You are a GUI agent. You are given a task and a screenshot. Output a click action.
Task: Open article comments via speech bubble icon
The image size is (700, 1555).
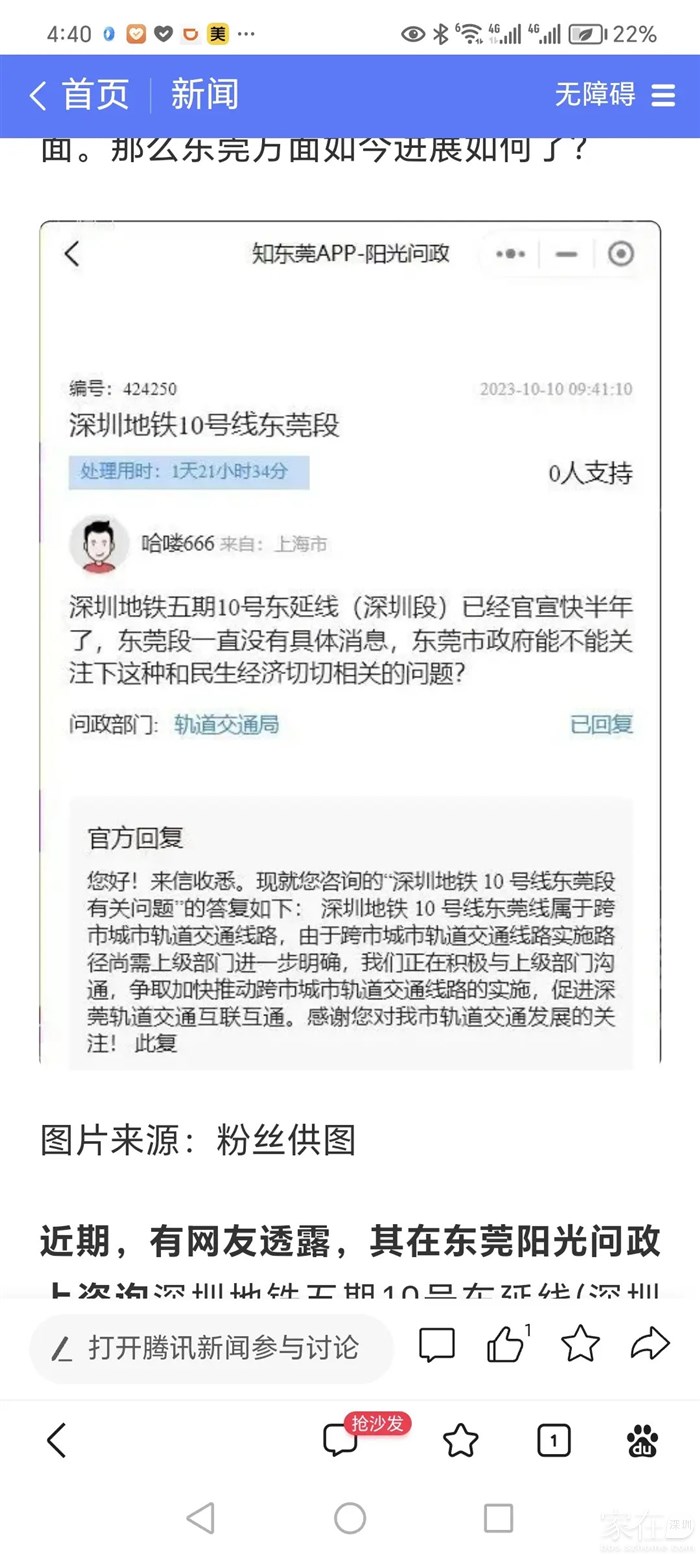(x=437, y=1345)
